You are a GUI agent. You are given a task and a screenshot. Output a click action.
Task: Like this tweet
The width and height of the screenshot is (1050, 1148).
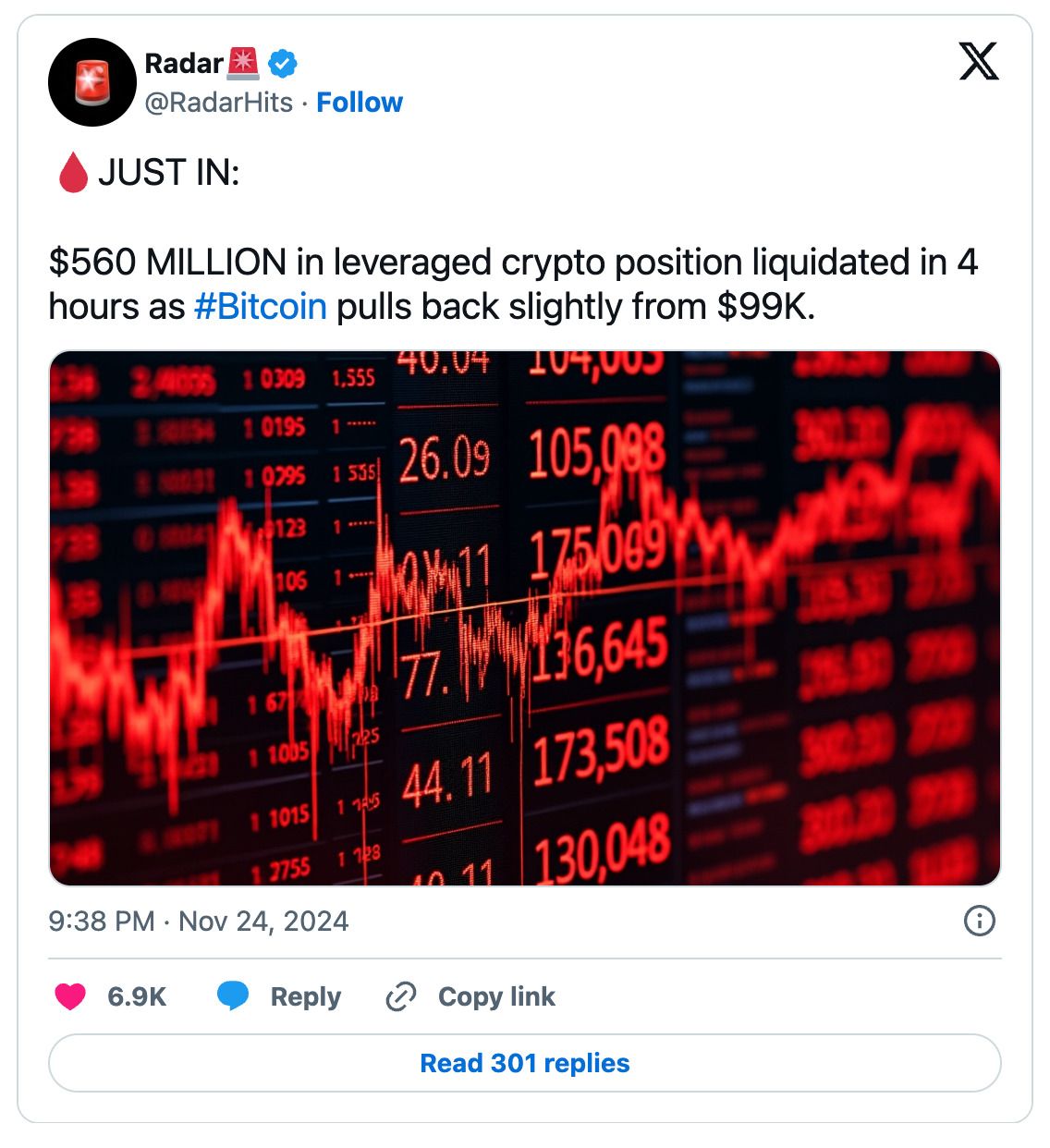(71, 996)
